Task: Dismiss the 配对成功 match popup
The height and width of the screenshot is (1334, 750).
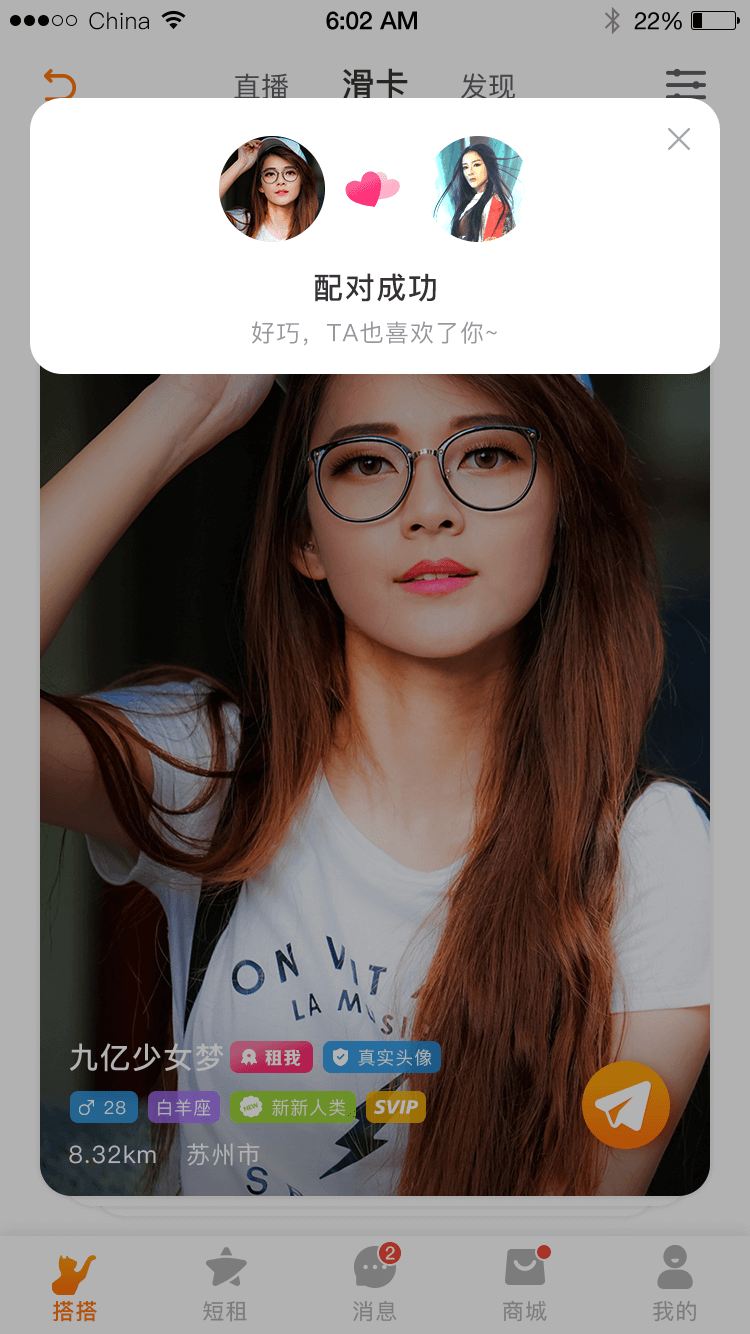Action: [x=679, y=139]
